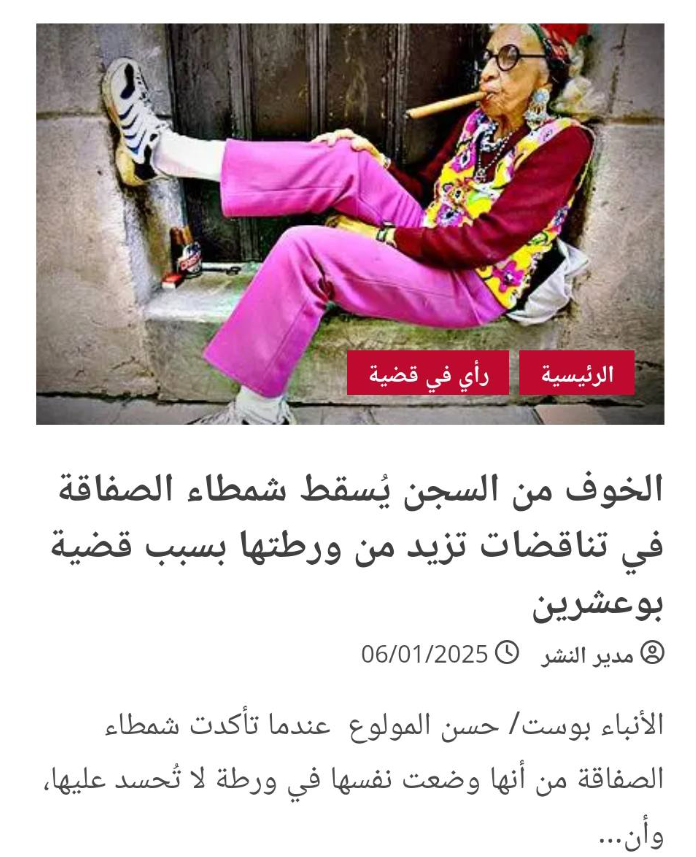The width and height of the screenshot is (696, 857).
Task: Tap the article's featured image
Action: 350,200
